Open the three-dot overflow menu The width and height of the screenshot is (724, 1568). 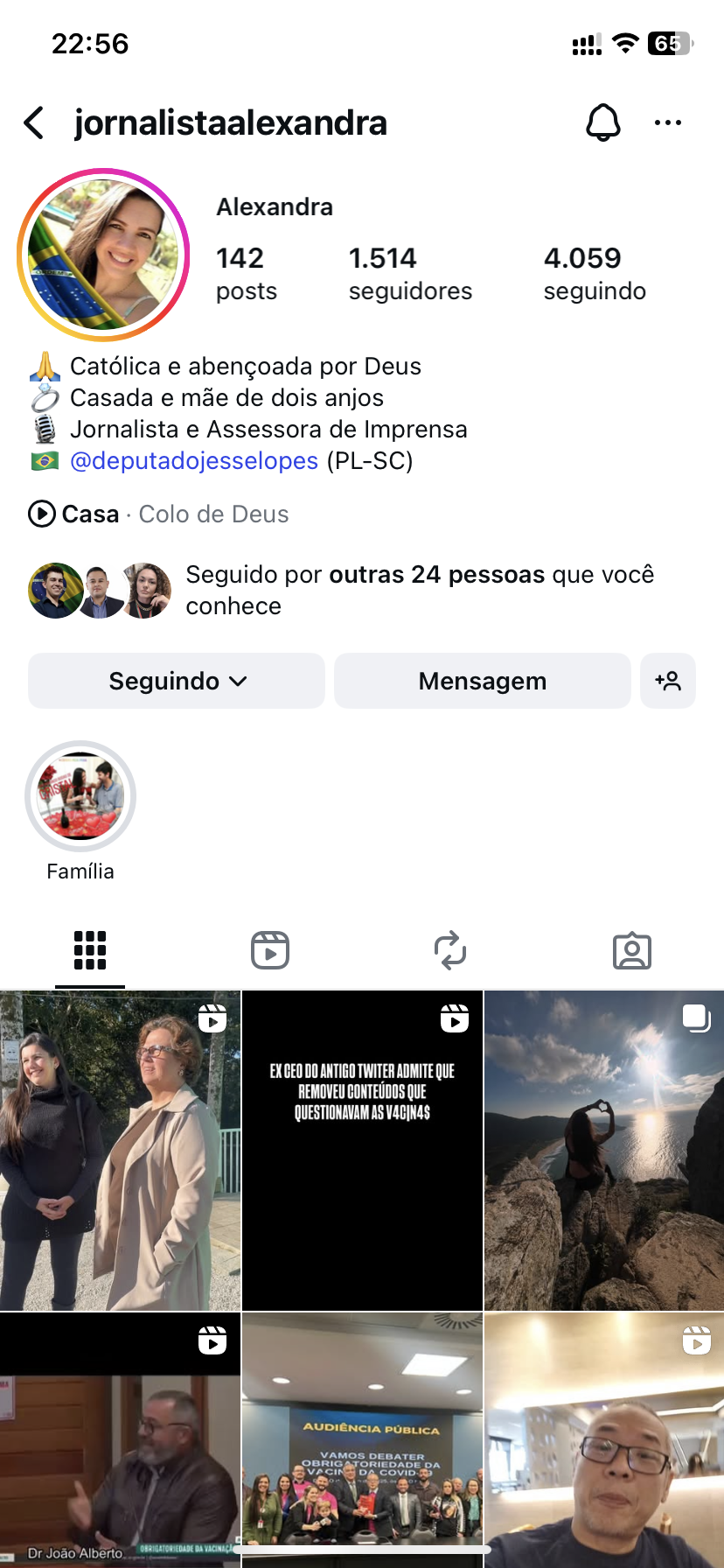pyautogui.click(x=667, y=123)
